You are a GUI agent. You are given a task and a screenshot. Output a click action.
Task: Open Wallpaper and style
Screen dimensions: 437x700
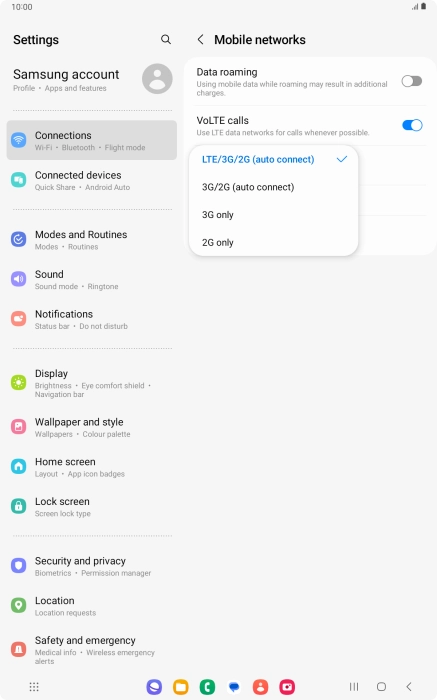(x=92, y=427)
